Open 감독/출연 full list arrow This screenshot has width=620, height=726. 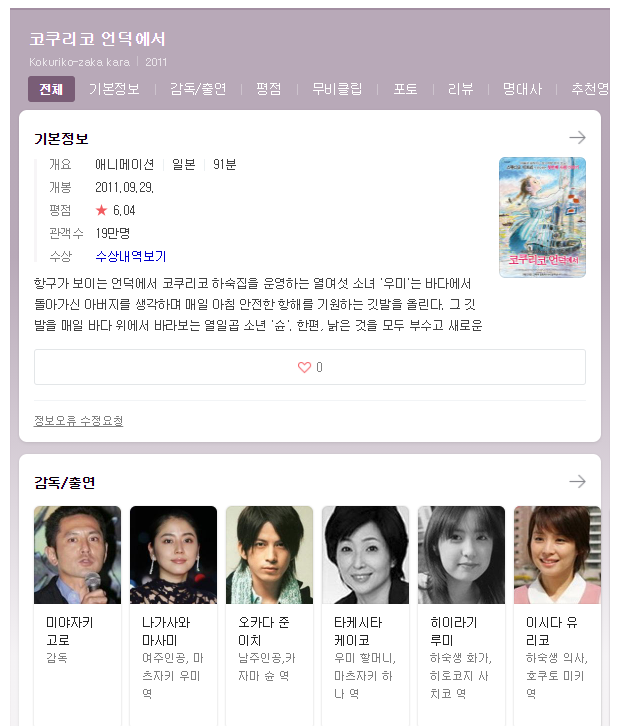tap(577, 482)
